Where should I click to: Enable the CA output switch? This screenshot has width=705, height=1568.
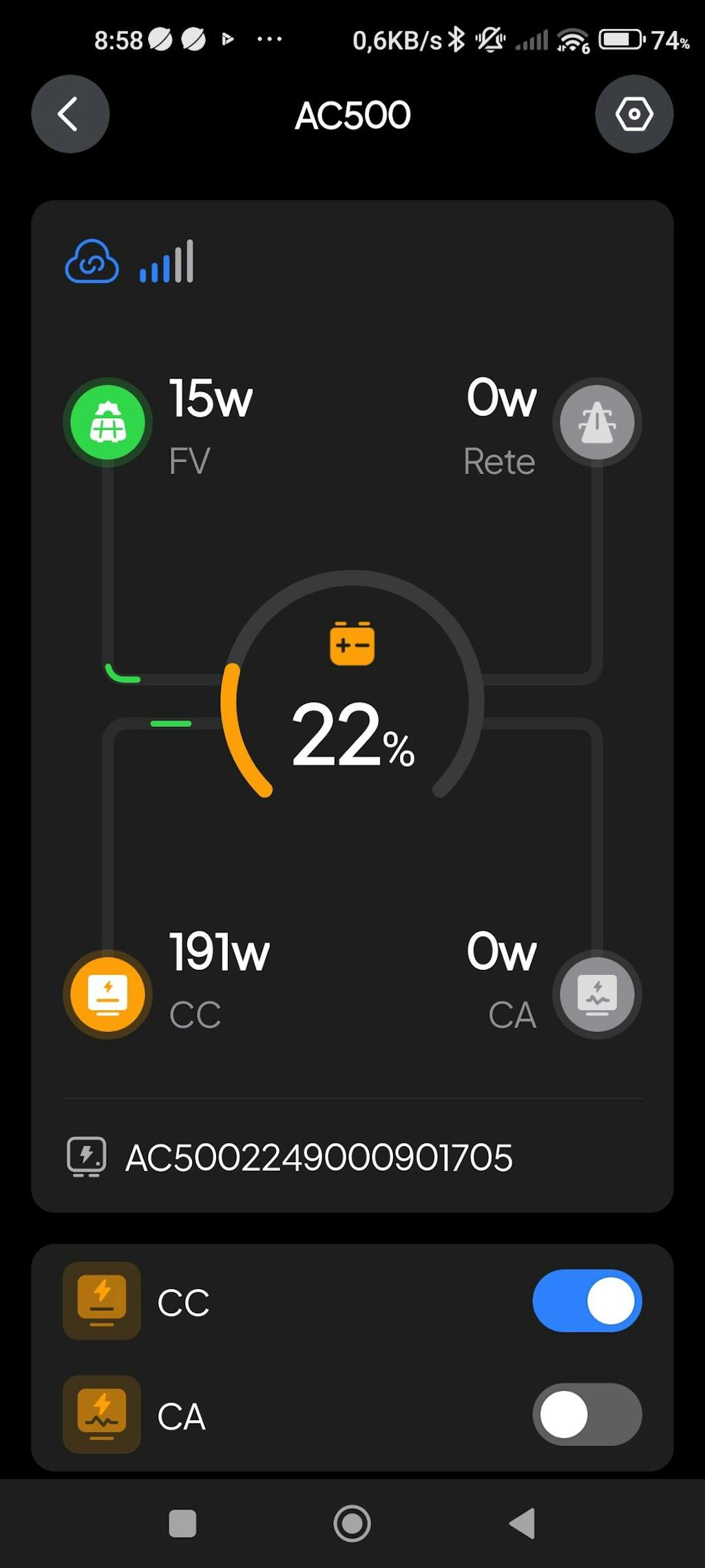tap(587, 1414)
